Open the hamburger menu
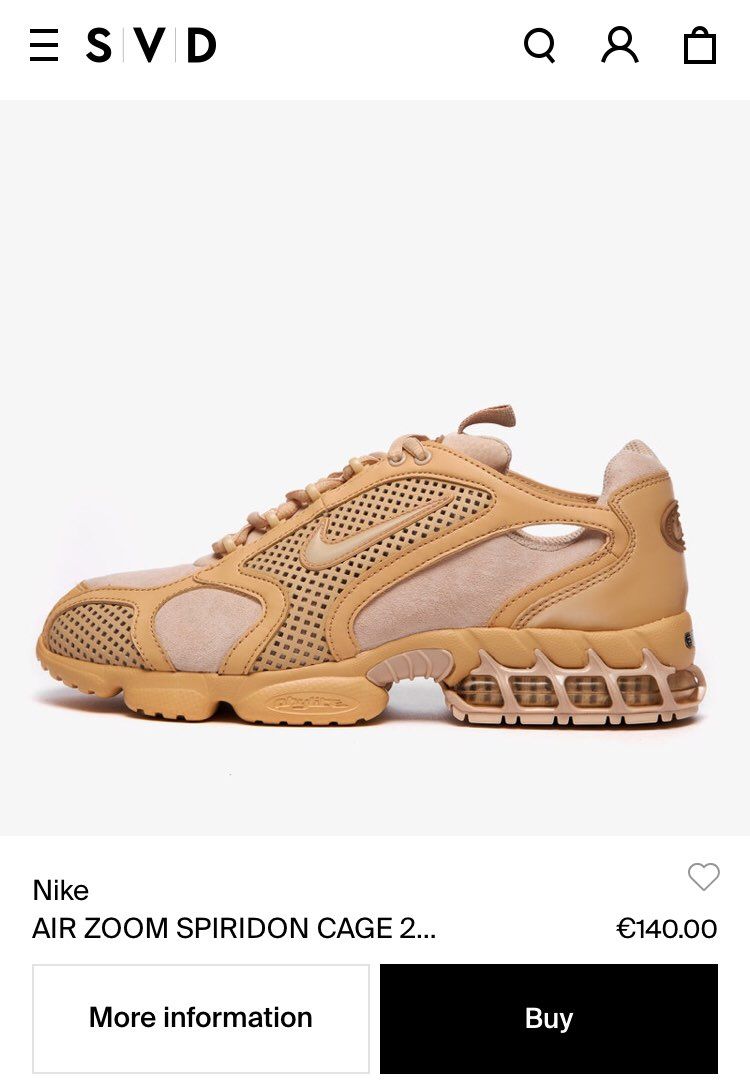The height and width of the screenshot is (1089, 750). coord(44,46)
